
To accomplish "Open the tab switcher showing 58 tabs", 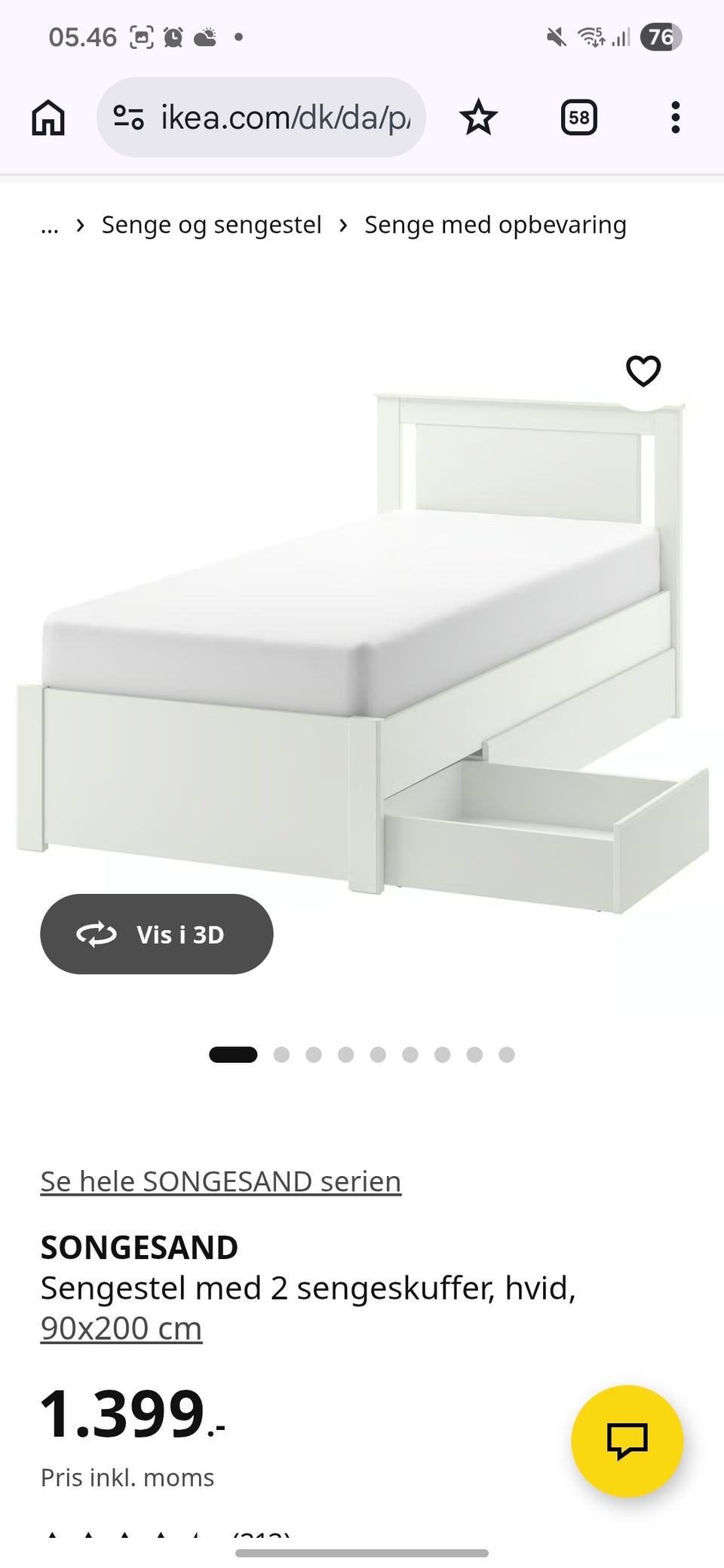I will coord(578,118).
